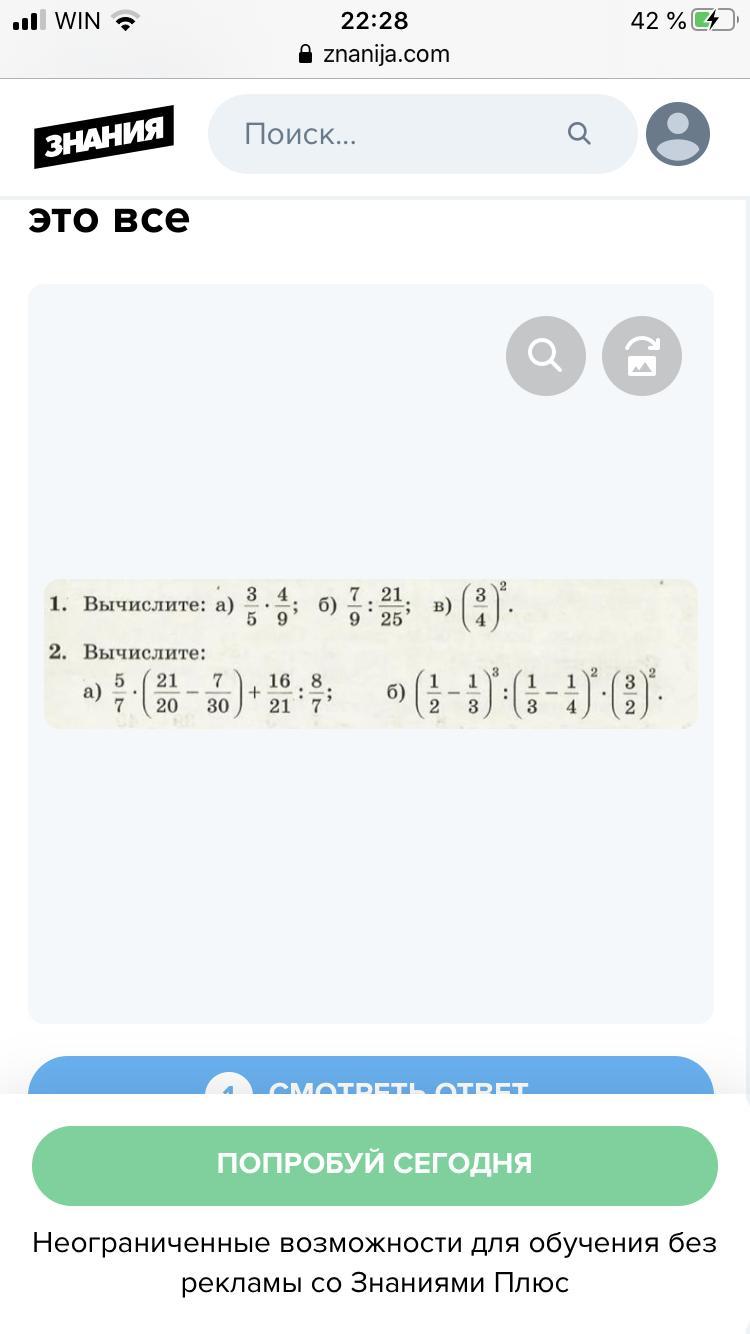750x1334 pixels.
Task: Tap the Попробуй сегодня button
Action: point(374,1164)
